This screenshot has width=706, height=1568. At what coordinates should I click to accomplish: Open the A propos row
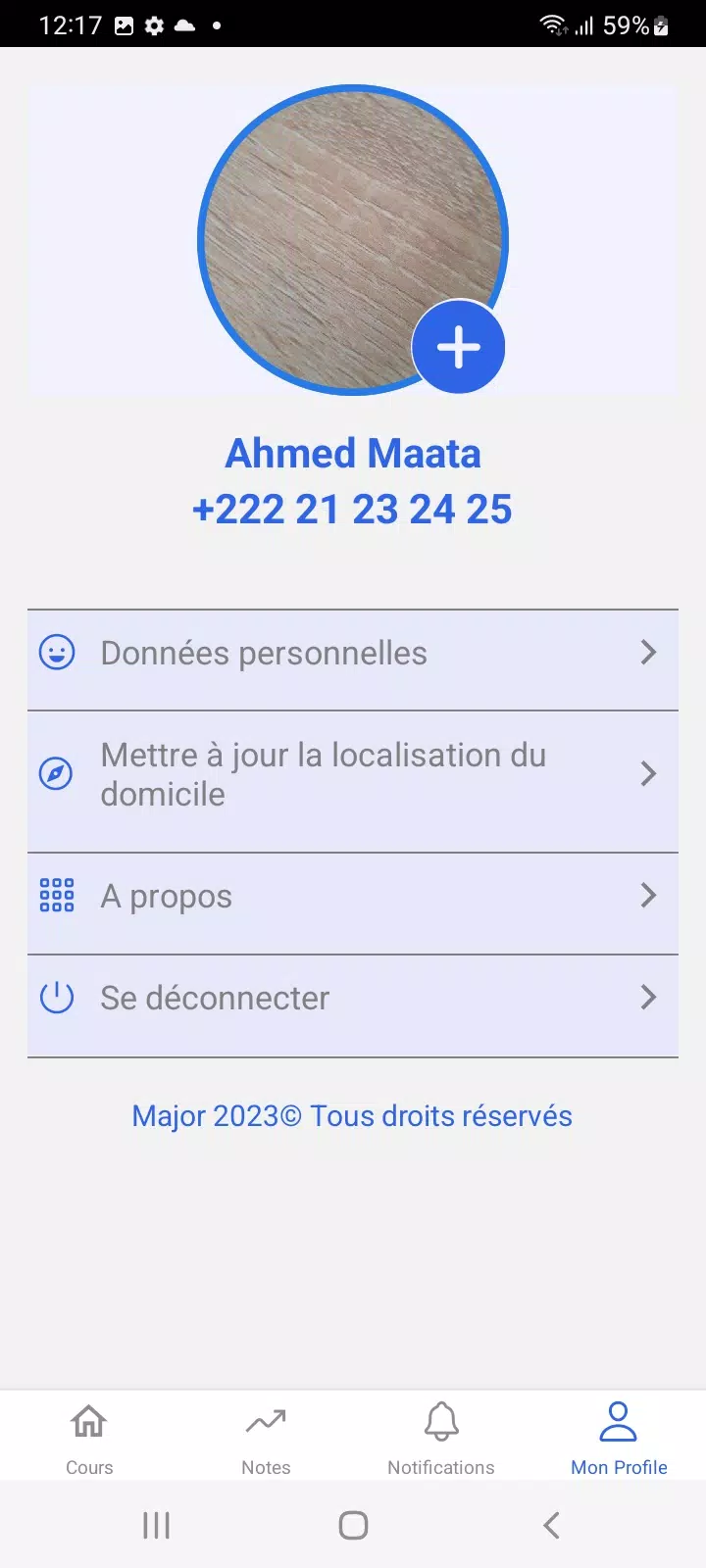coord(353,896)
